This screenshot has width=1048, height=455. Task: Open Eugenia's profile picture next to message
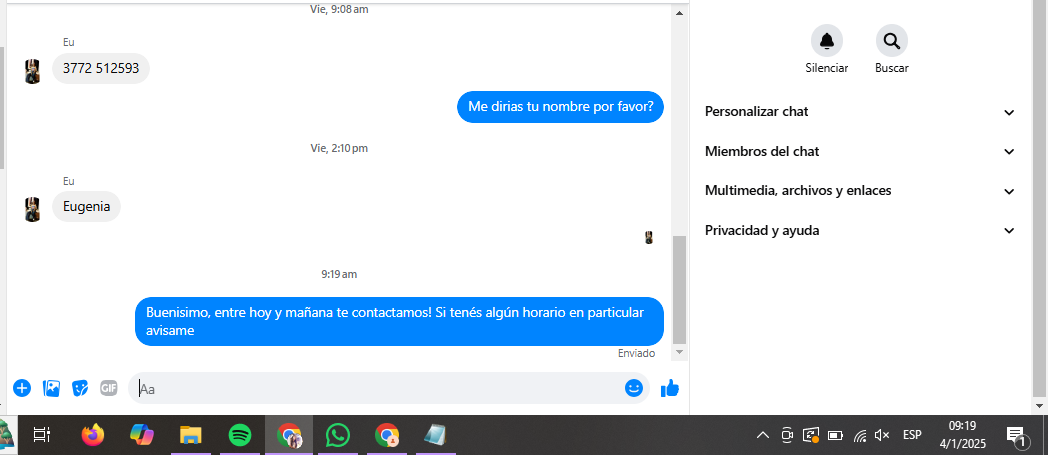(33, 209)
